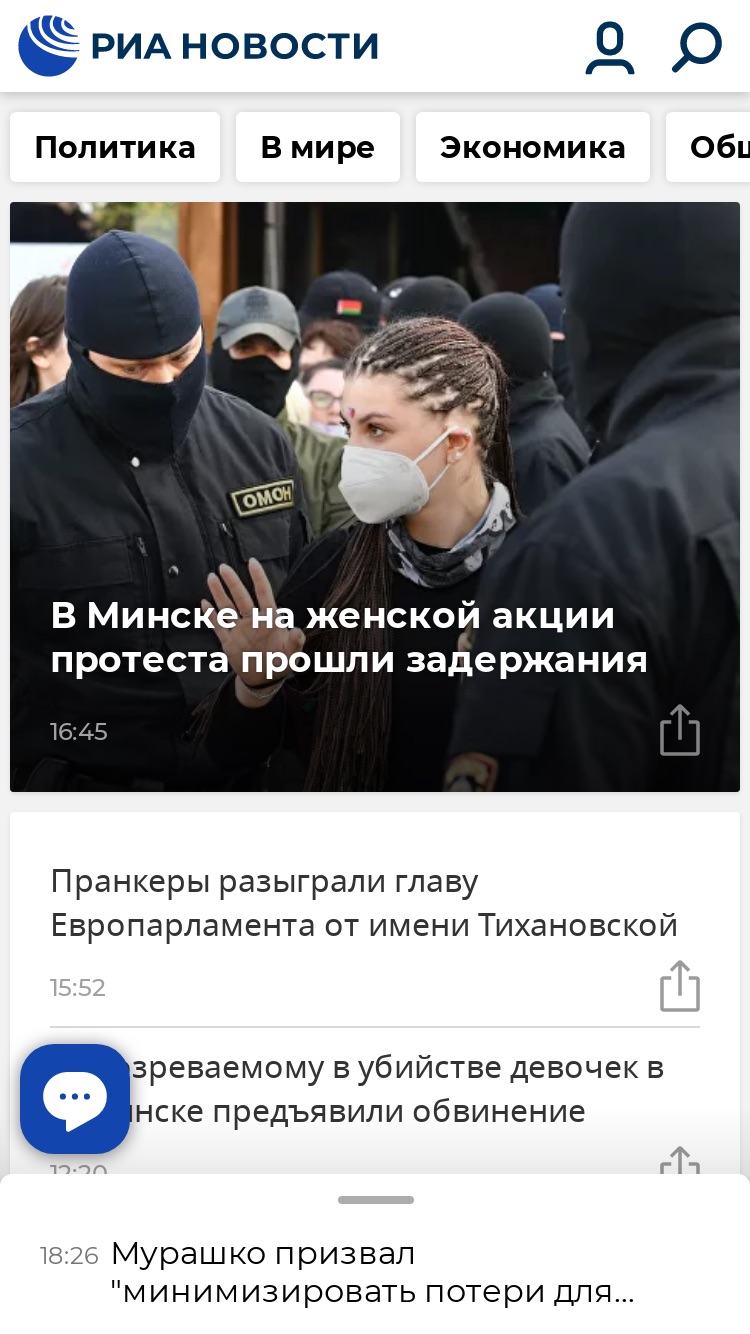Viewport: 750px width, 1334px height.
Task: Tap the РИА Новости home header
Action: (x=198, y=46)
